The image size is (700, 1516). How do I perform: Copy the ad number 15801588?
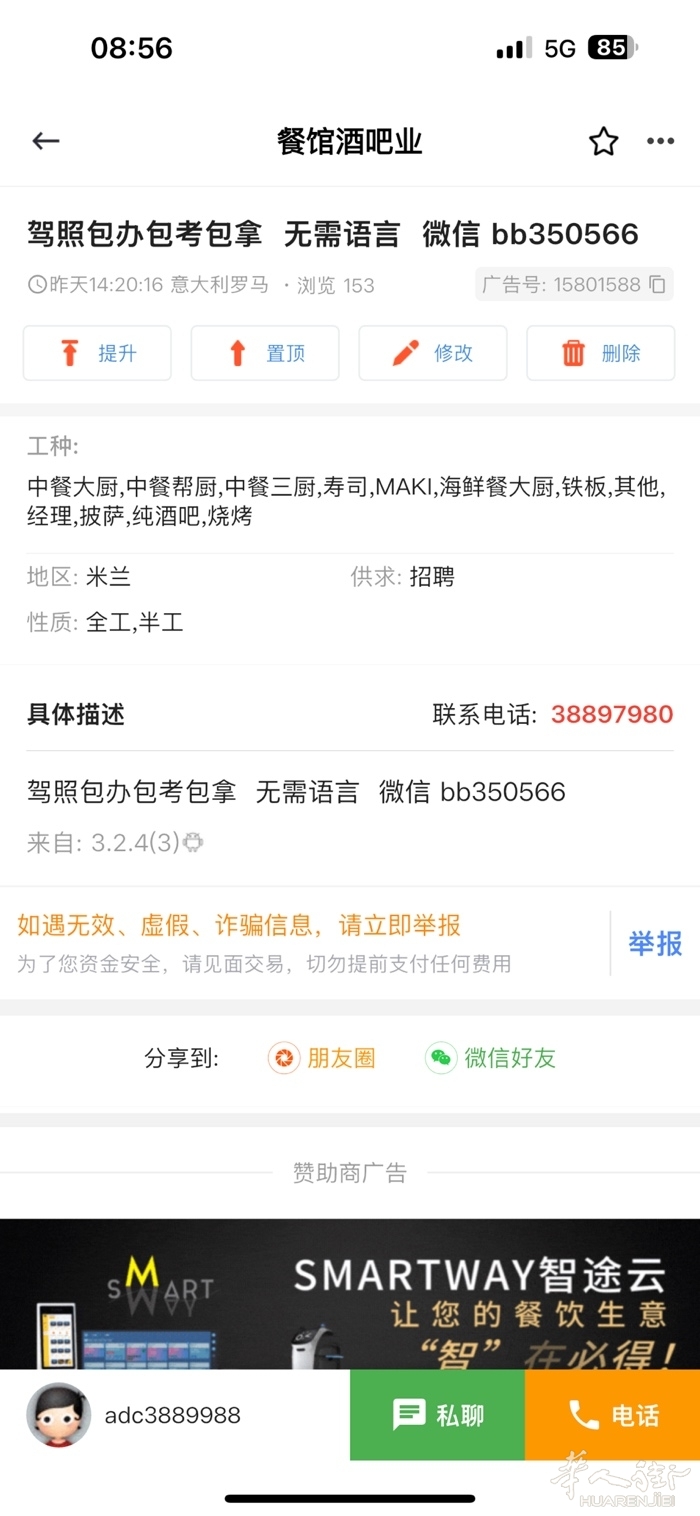click(657, 285)
